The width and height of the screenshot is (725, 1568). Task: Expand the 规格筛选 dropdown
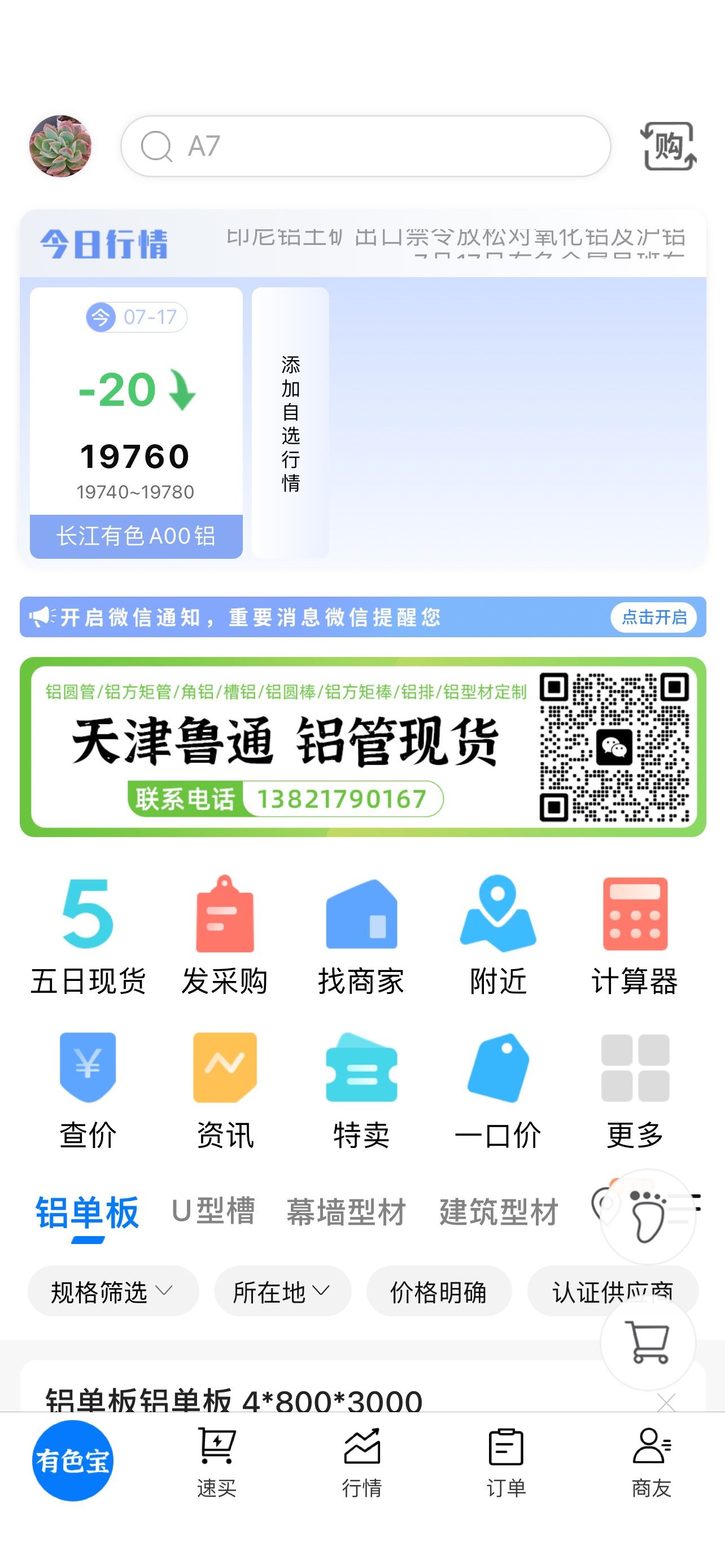click(x=113, y=1291)
